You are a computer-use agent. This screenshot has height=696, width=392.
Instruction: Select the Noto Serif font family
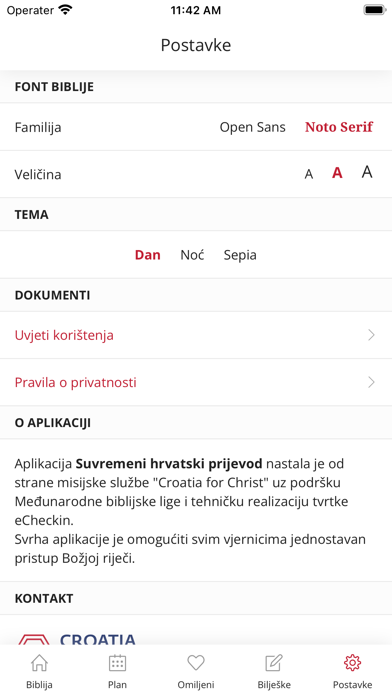(339, 127)
